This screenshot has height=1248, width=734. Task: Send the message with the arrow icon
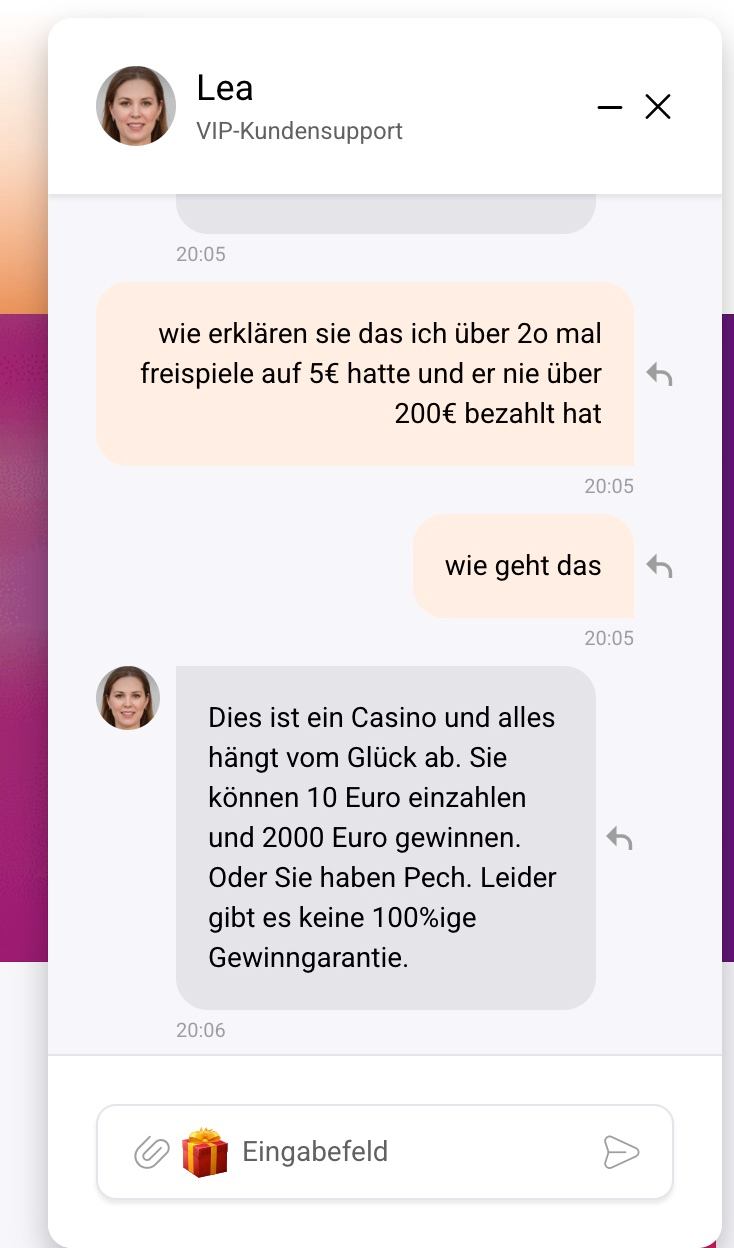pyautogui.click(x=621, y=1152)
